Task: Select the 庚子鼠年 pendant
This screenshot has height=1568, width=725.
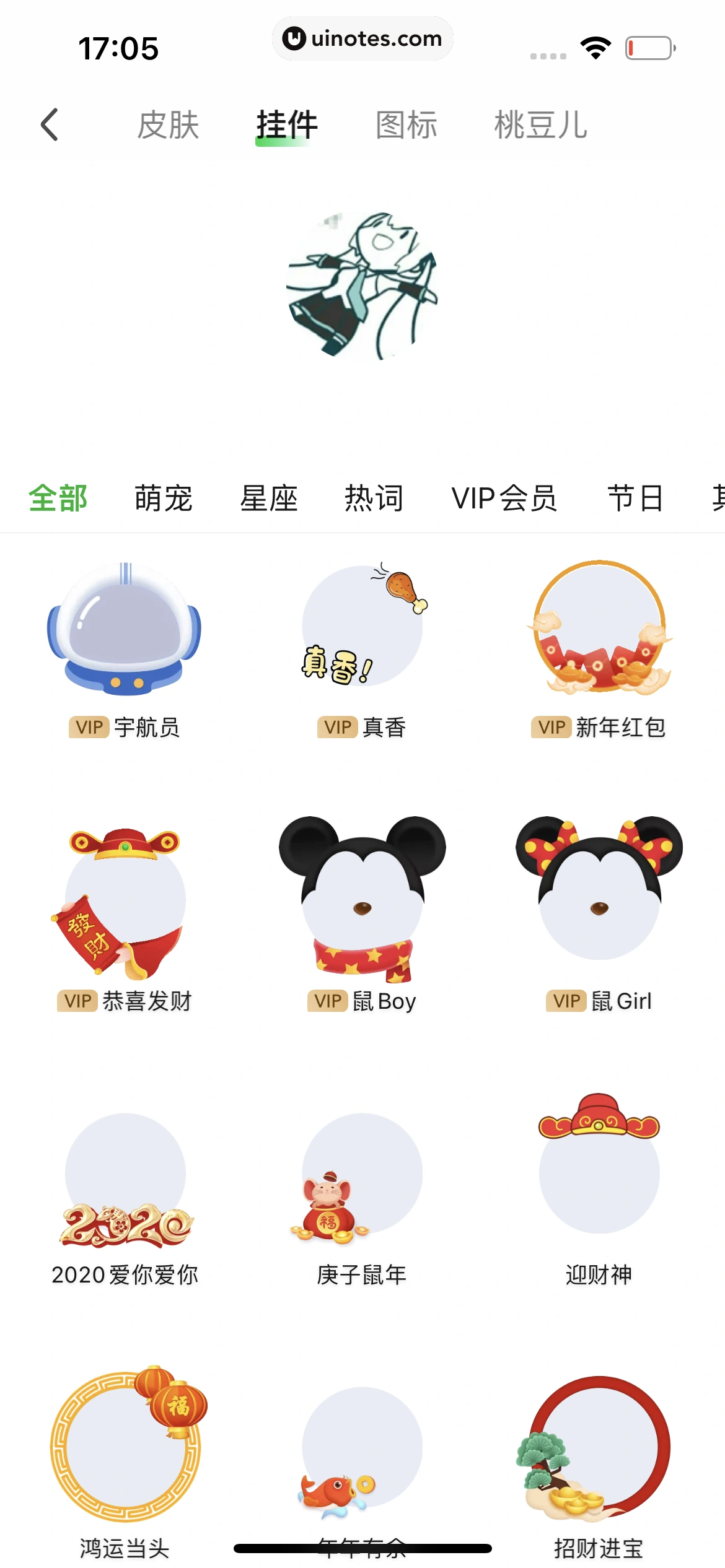Action: (362, 1177)
